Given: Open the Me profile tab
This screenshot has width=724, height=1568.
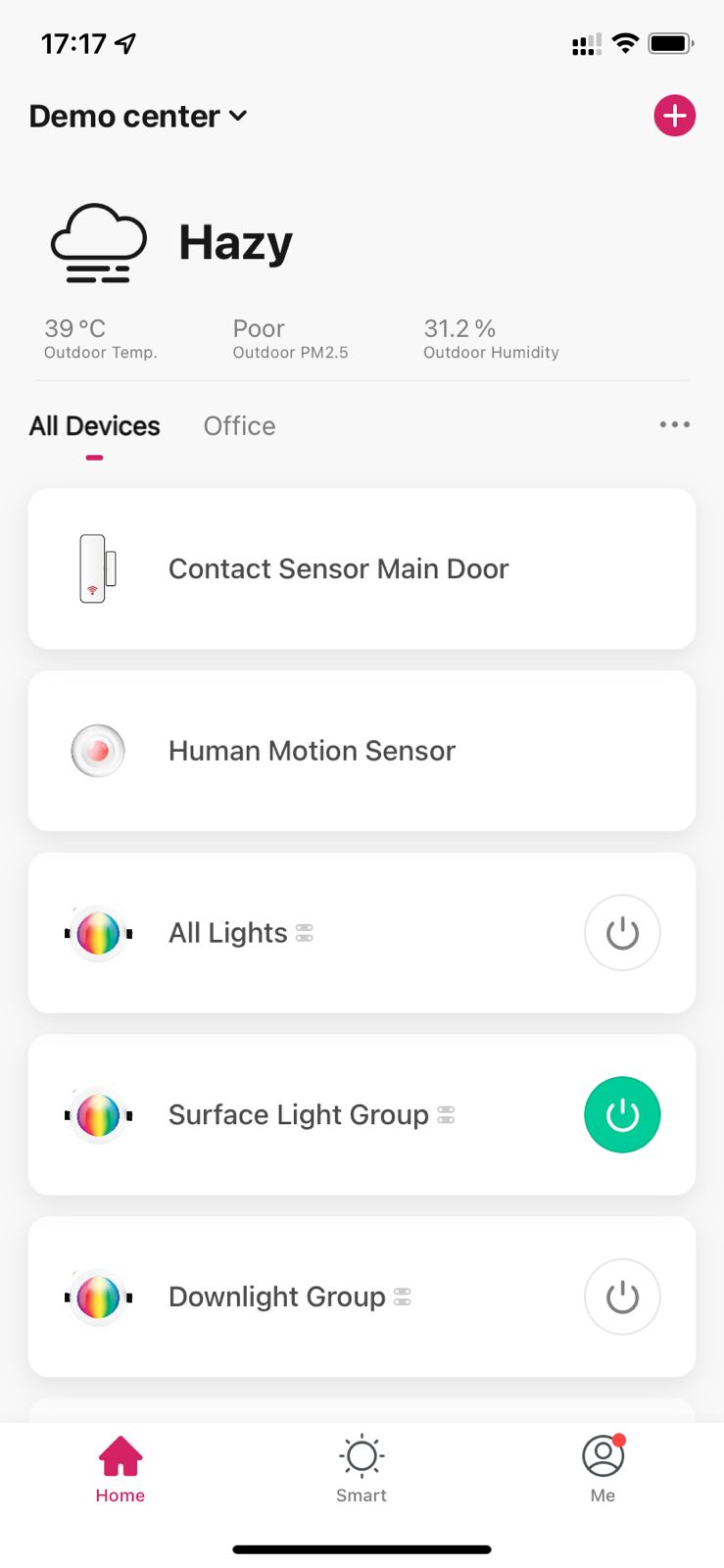Looking at the screenshot, I should coord(603,1469).
